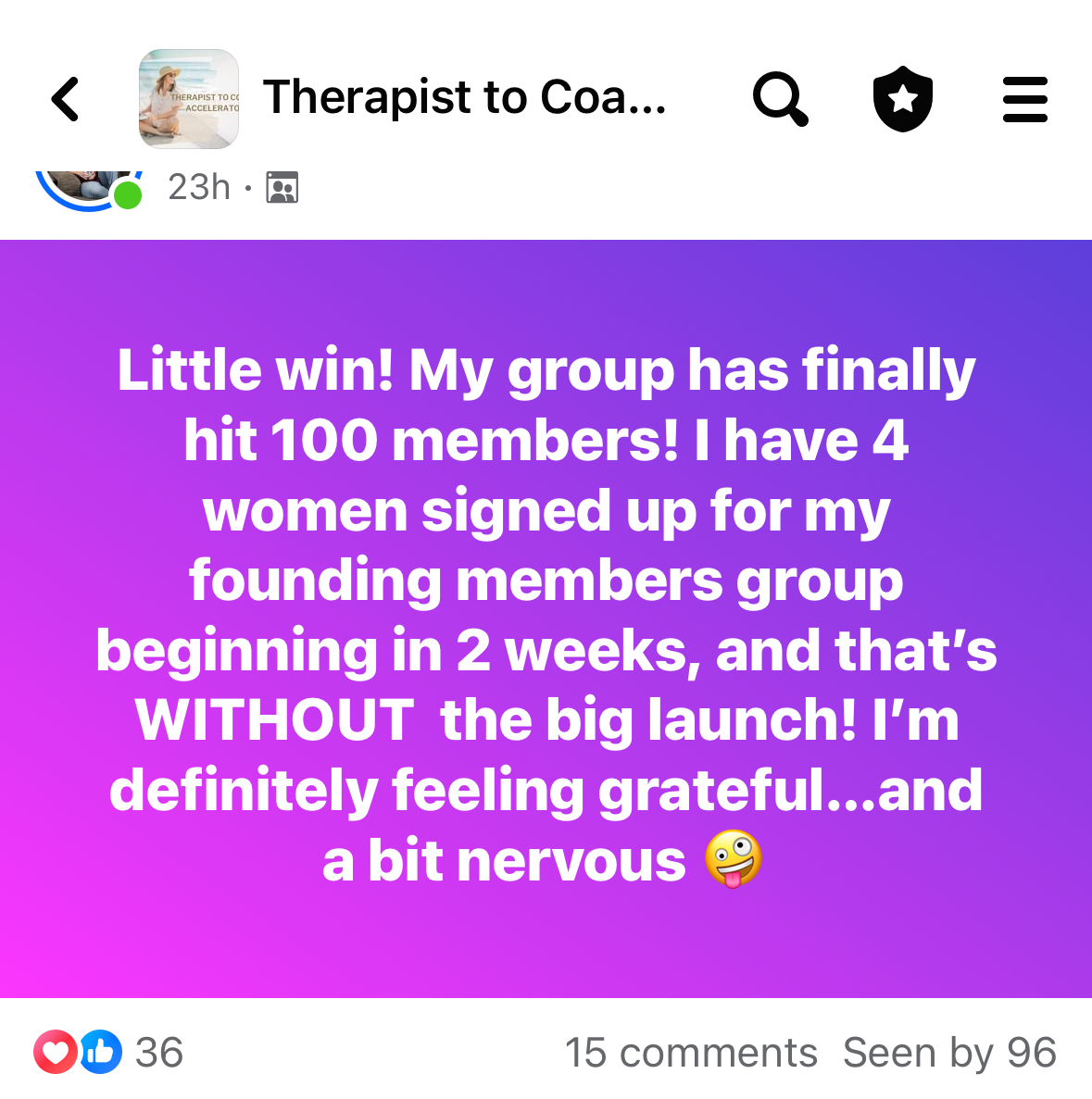
Task: Open the admin shield star icon
Action: click(x=903, y=99)
